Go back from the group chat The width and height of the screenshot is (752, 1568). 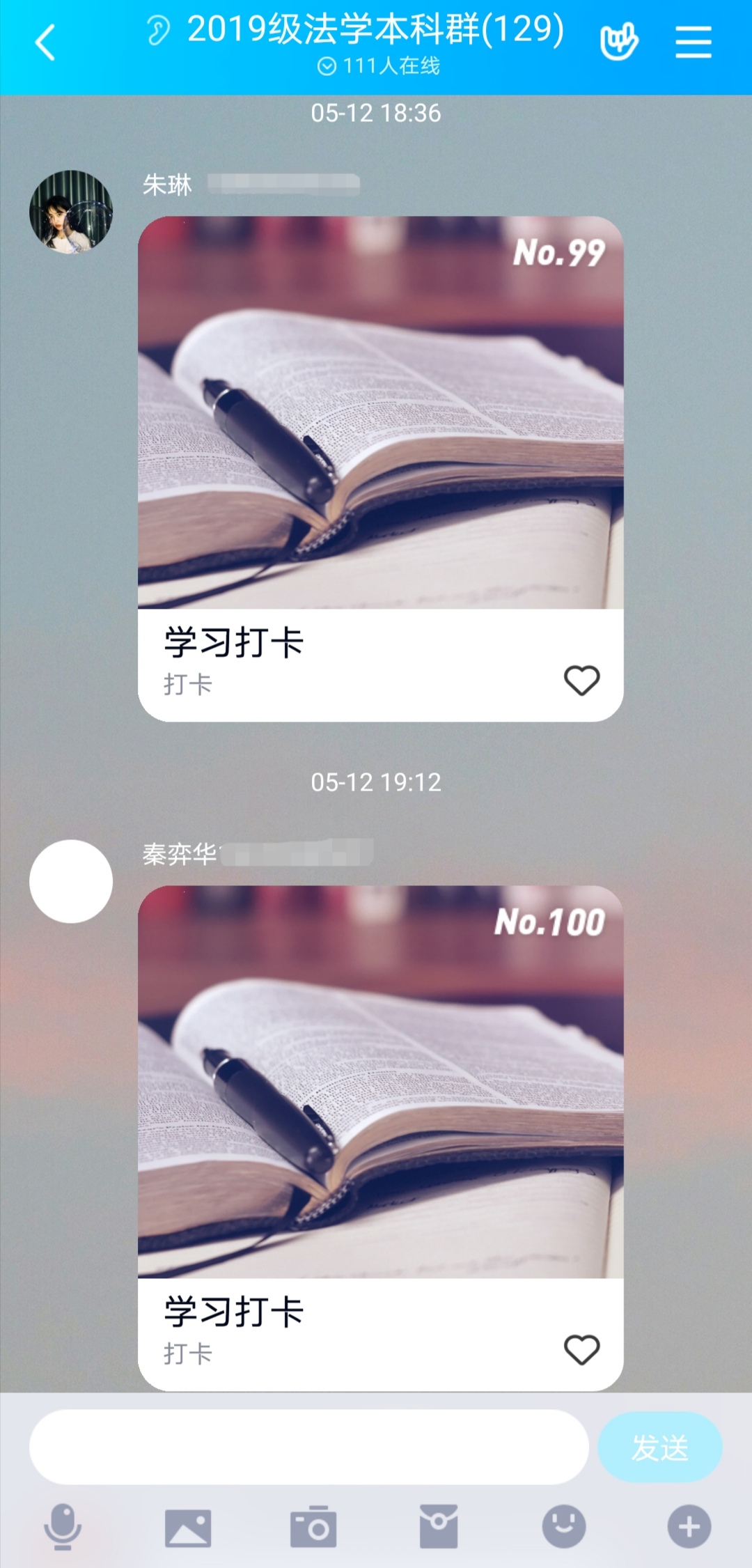(45, 43)
